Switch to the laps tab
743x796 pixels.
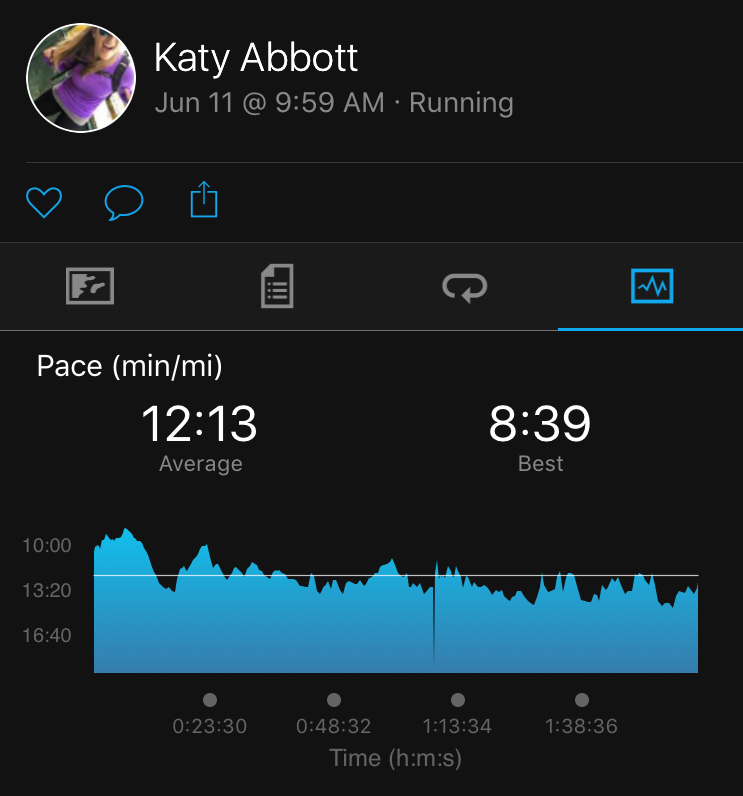(x=464, y=287)
